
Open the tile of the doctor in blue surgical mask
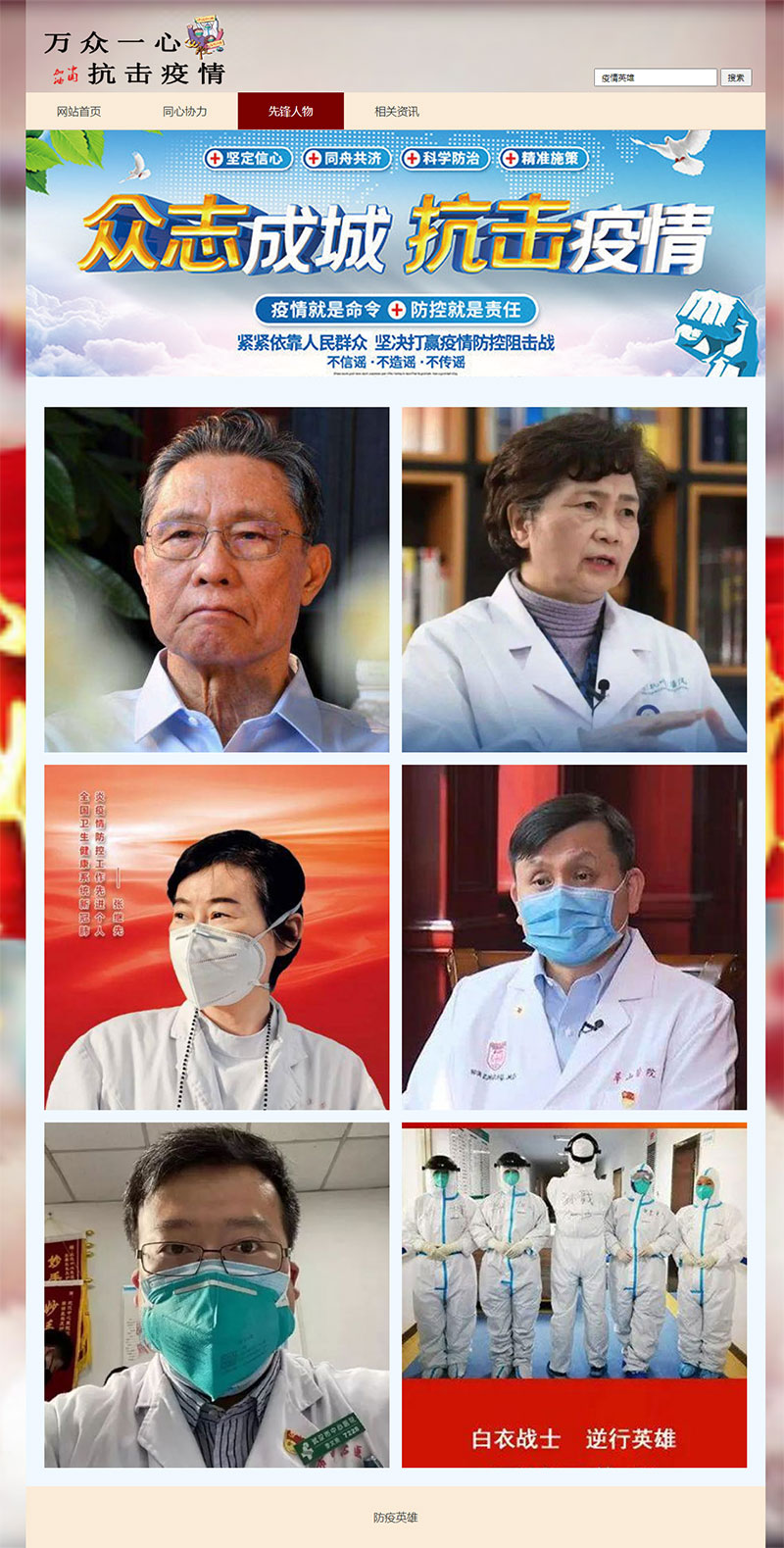[574, 937]
